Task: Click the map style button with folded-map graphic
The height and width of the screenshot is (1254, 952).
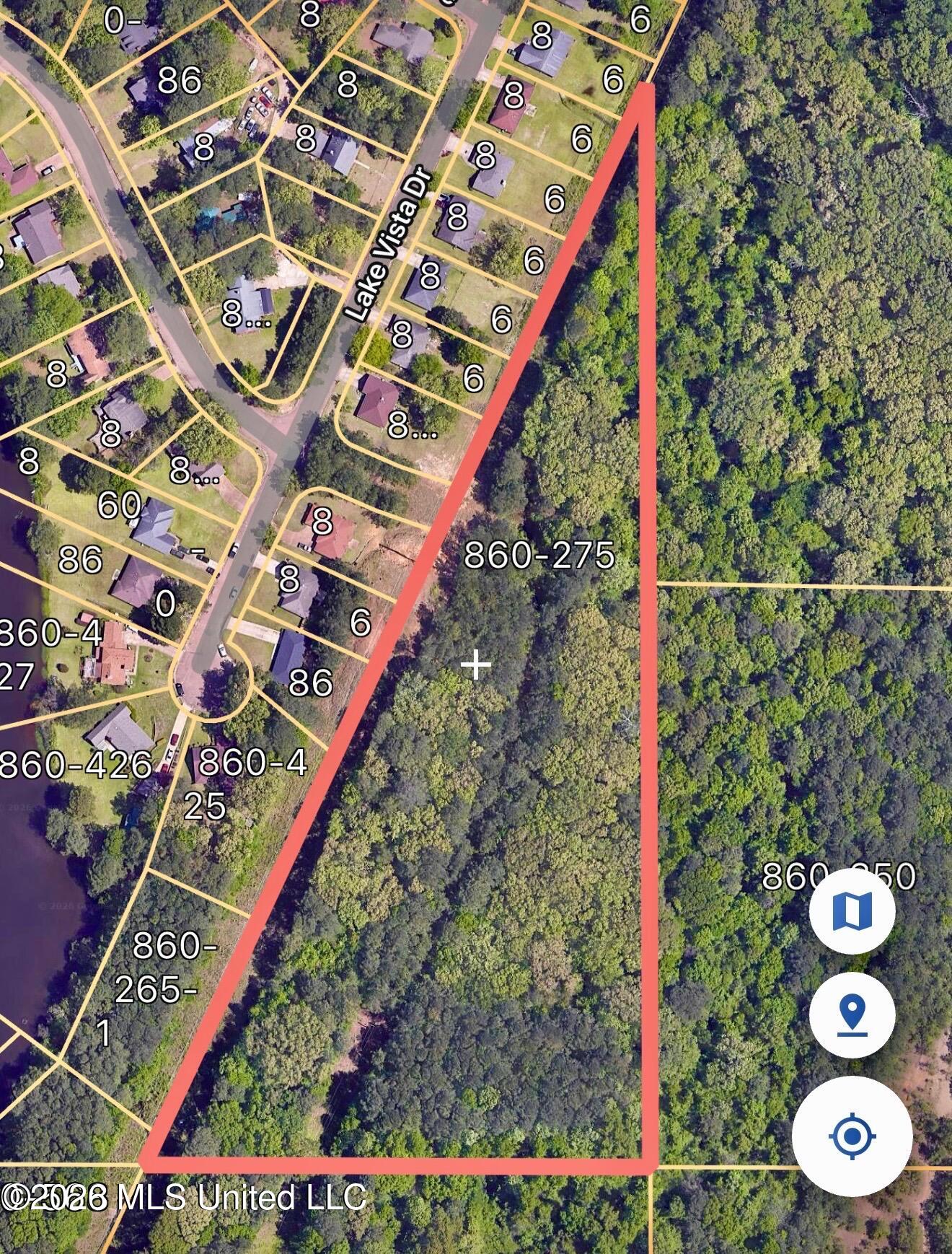Action: pos(852,911)
